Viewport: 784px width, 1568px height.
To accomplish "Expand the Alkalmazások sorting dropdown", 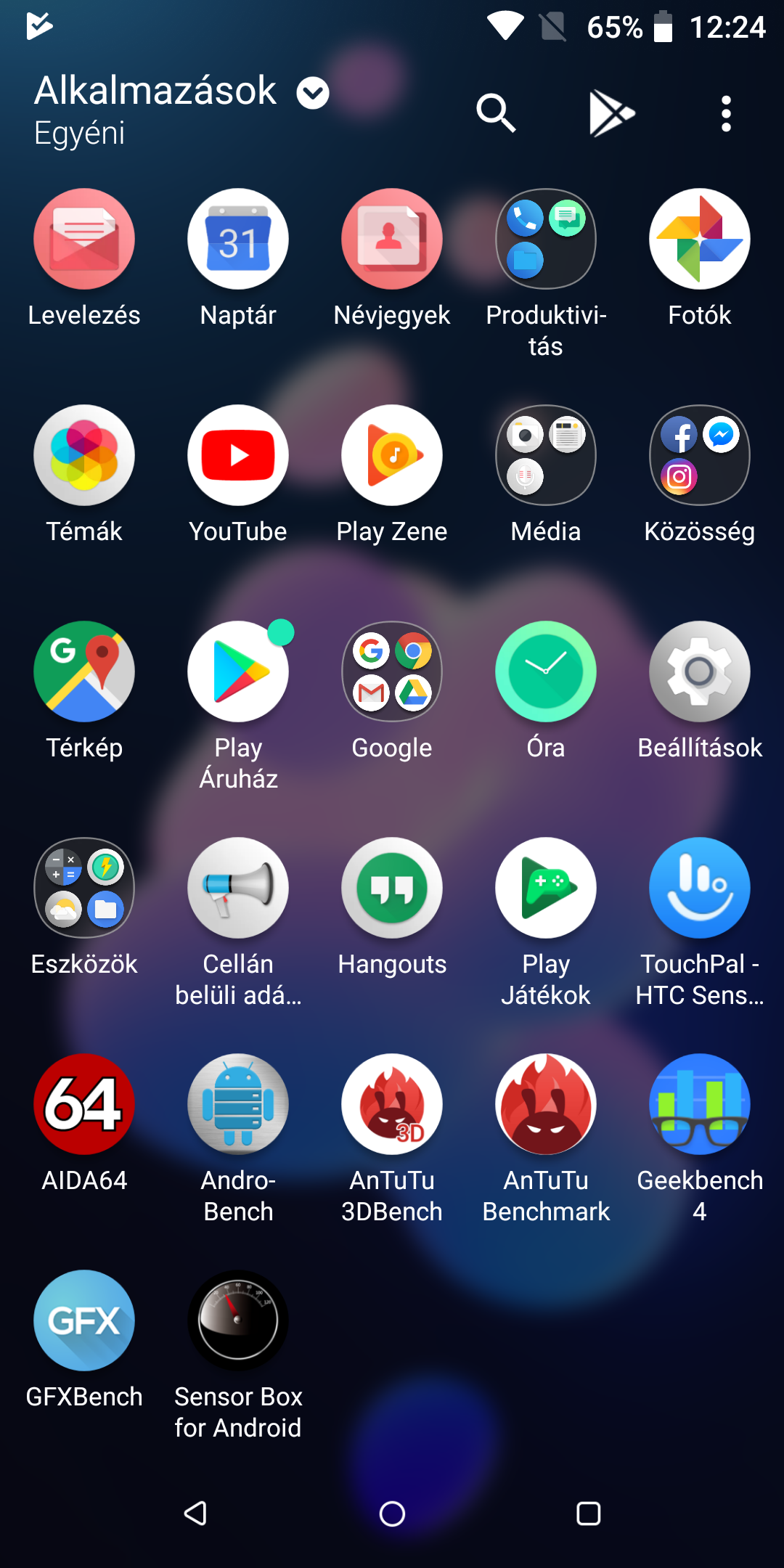I will click(313, 93).
